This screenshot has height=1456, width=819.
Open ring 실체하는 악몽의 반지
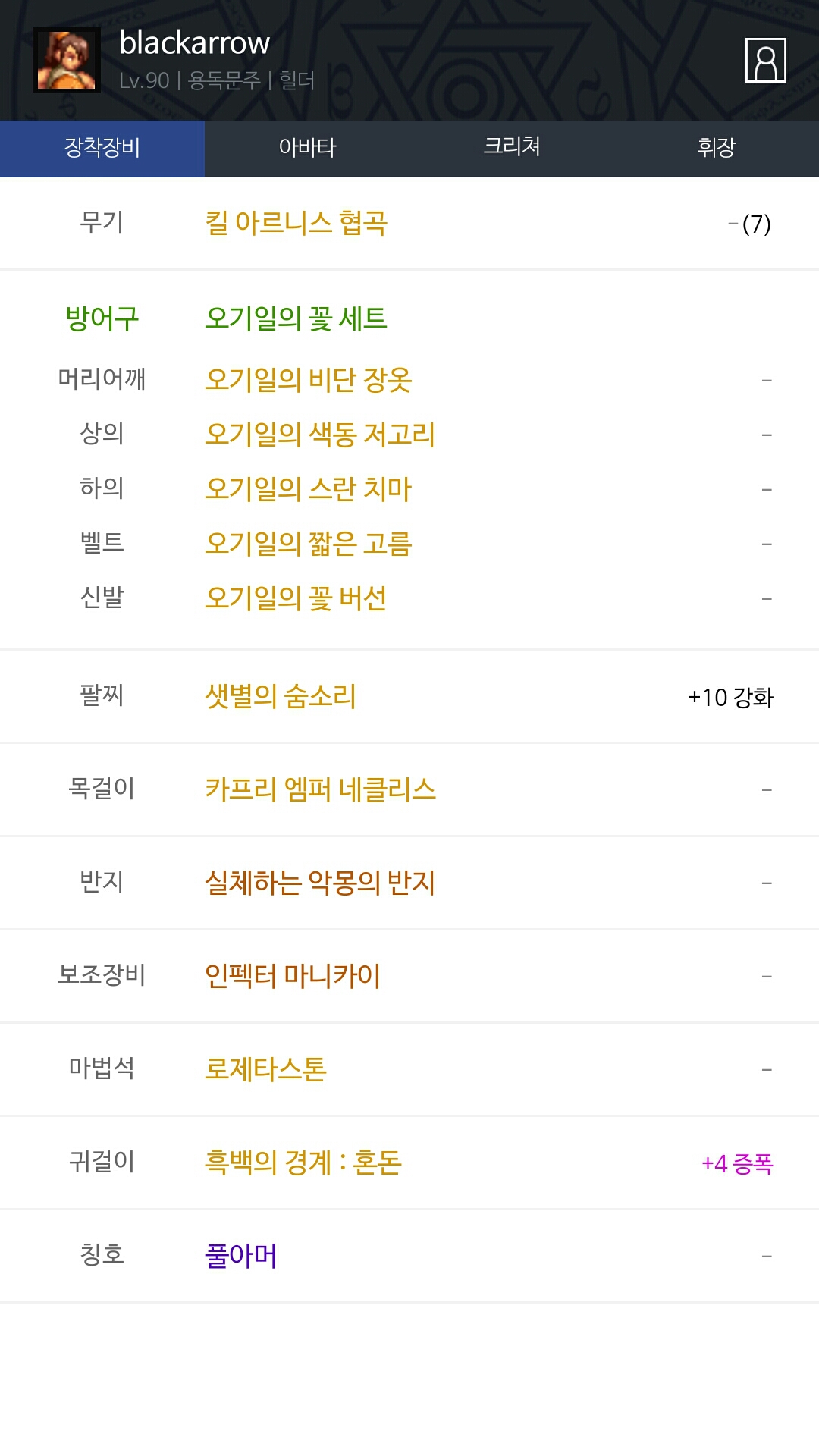(x=320, y=883)
